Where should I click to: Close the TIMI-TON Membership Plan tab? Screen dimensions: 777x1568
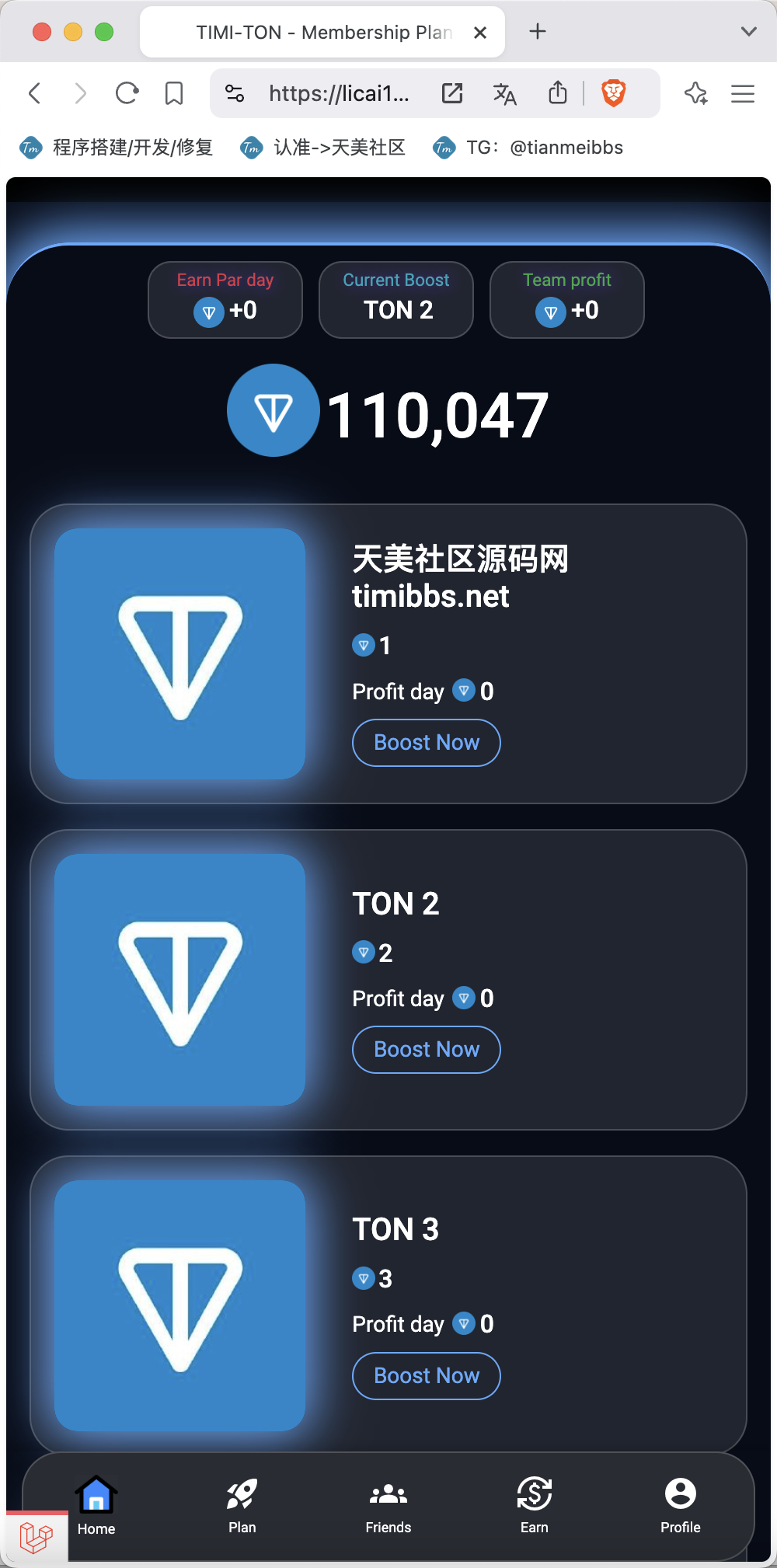coord(480,32)
